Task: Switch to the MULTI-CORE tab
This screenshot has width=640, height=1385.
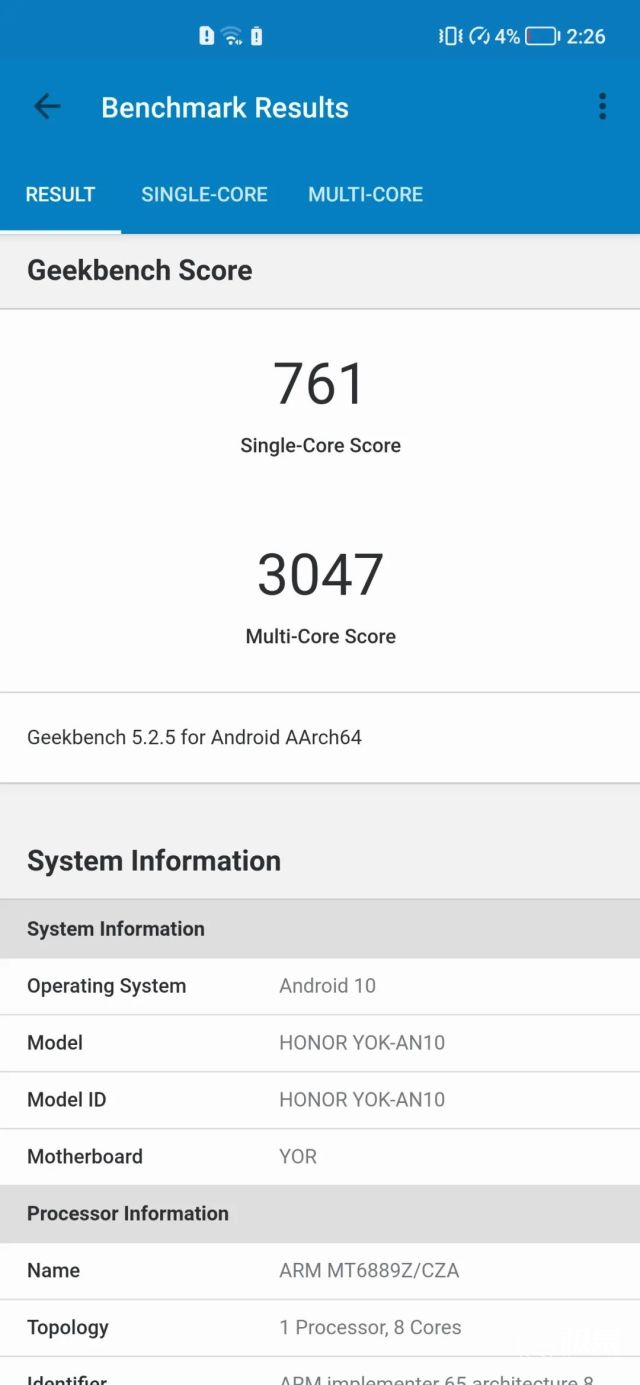Action: (x=365, y=195)
